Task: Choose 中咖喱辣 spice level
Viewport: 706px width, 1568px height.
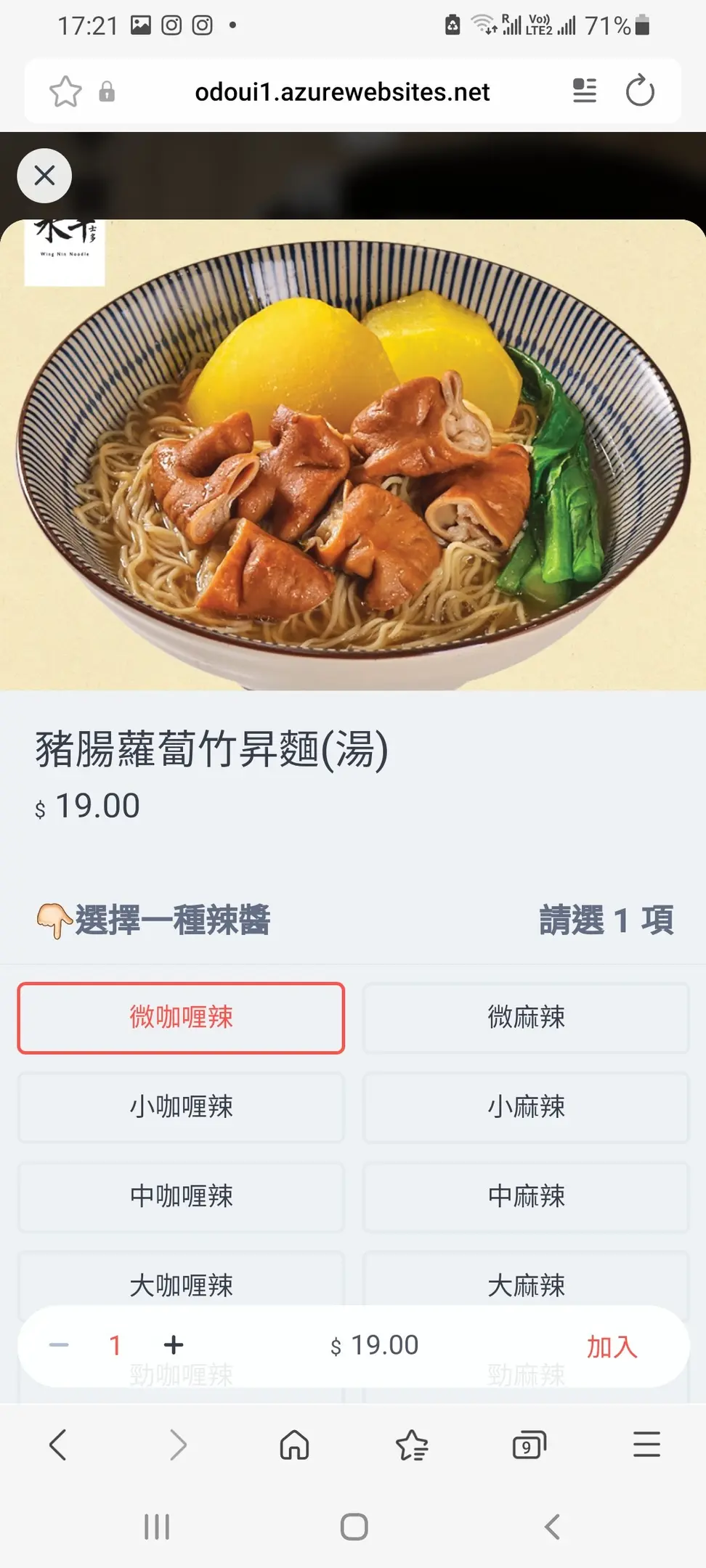Action: [x=181, y=1196]
